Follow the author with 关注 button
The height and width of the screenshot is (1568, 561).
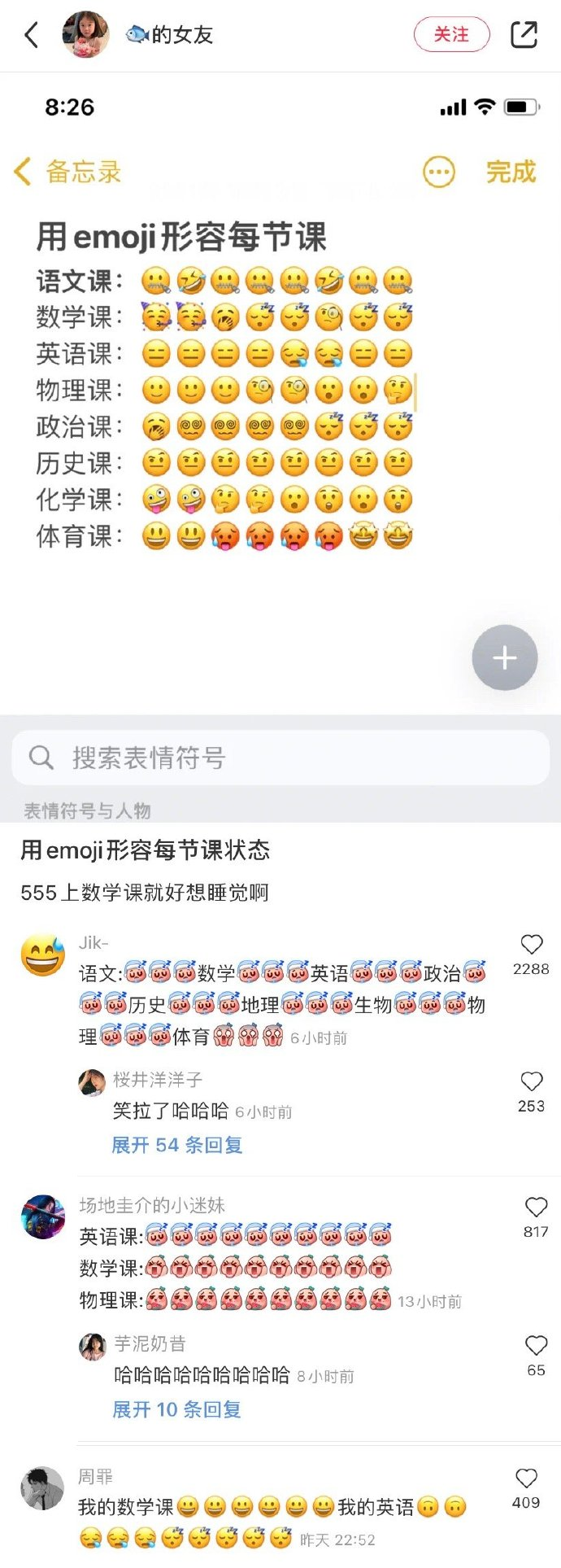tap(451, 35)
